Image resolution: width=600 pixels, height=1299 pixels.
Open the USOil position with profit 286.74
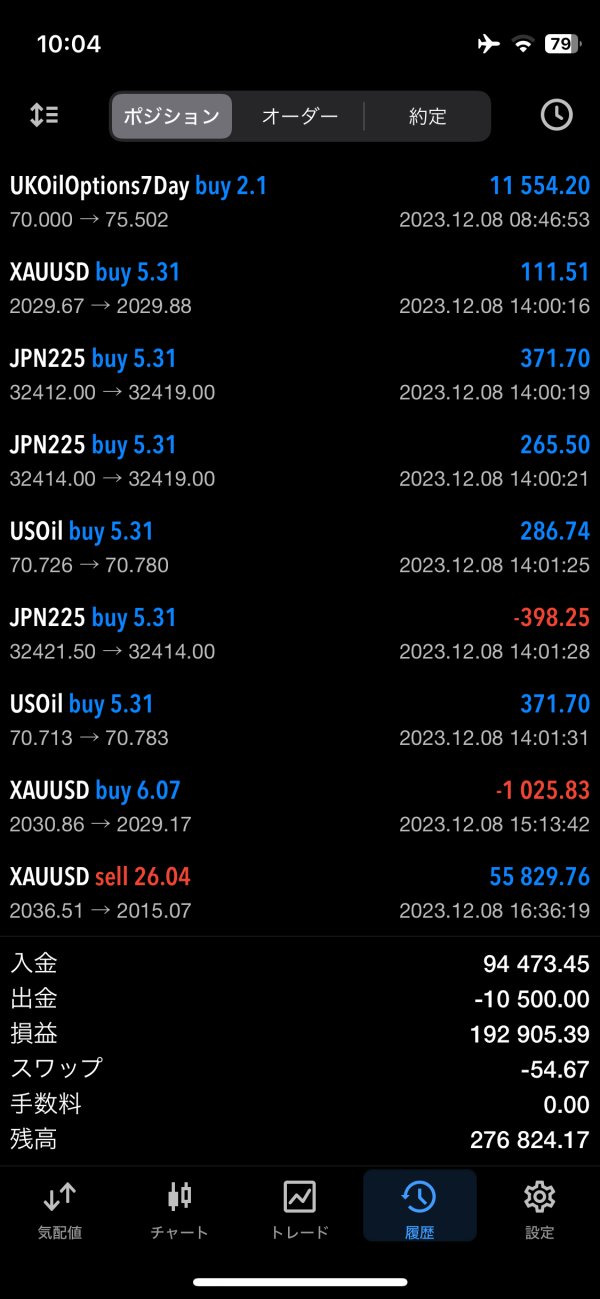tap(300, 548)
